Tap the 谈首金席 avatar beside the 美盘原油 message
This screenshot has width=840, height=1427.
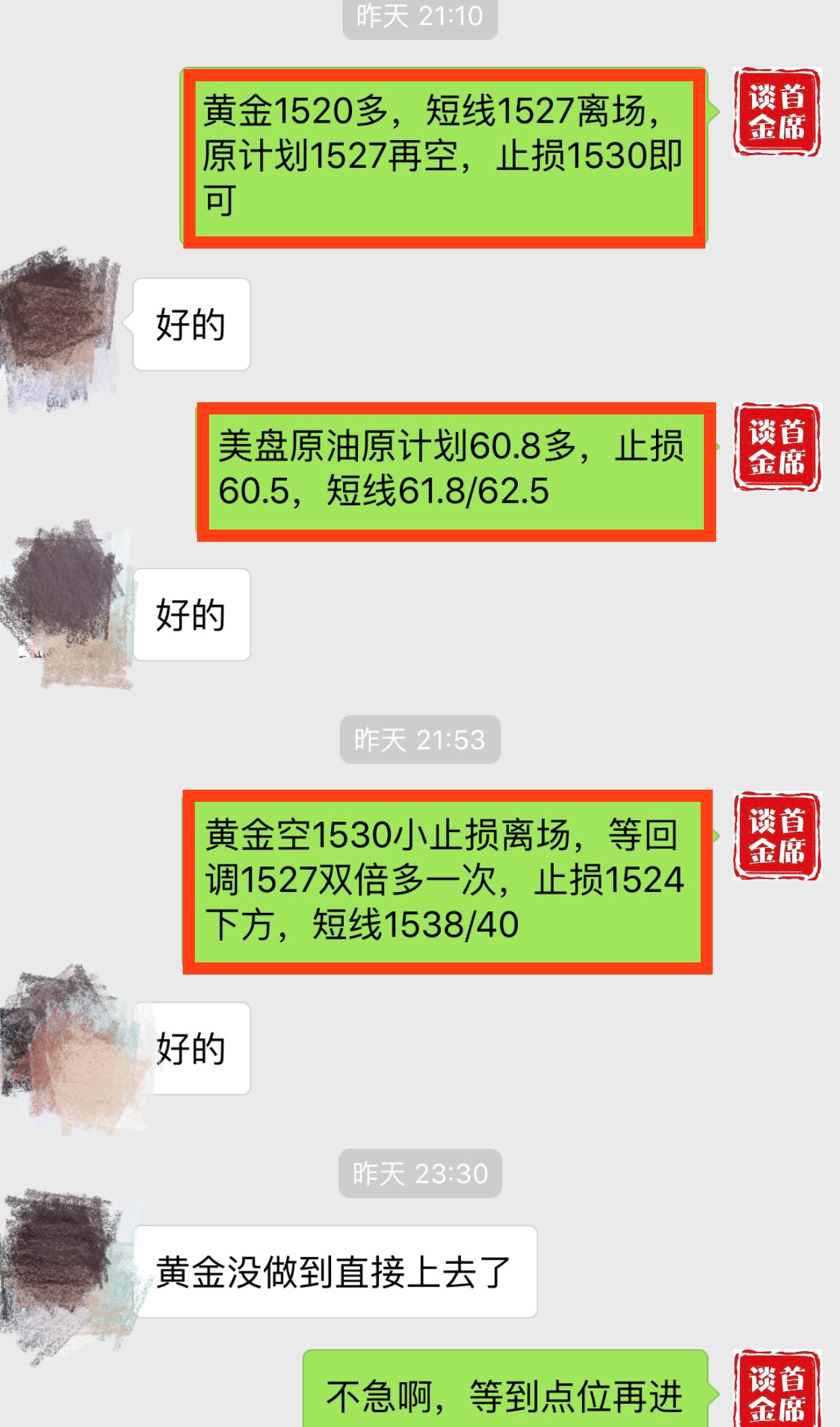pyautogui.click(x=776, y=447)
